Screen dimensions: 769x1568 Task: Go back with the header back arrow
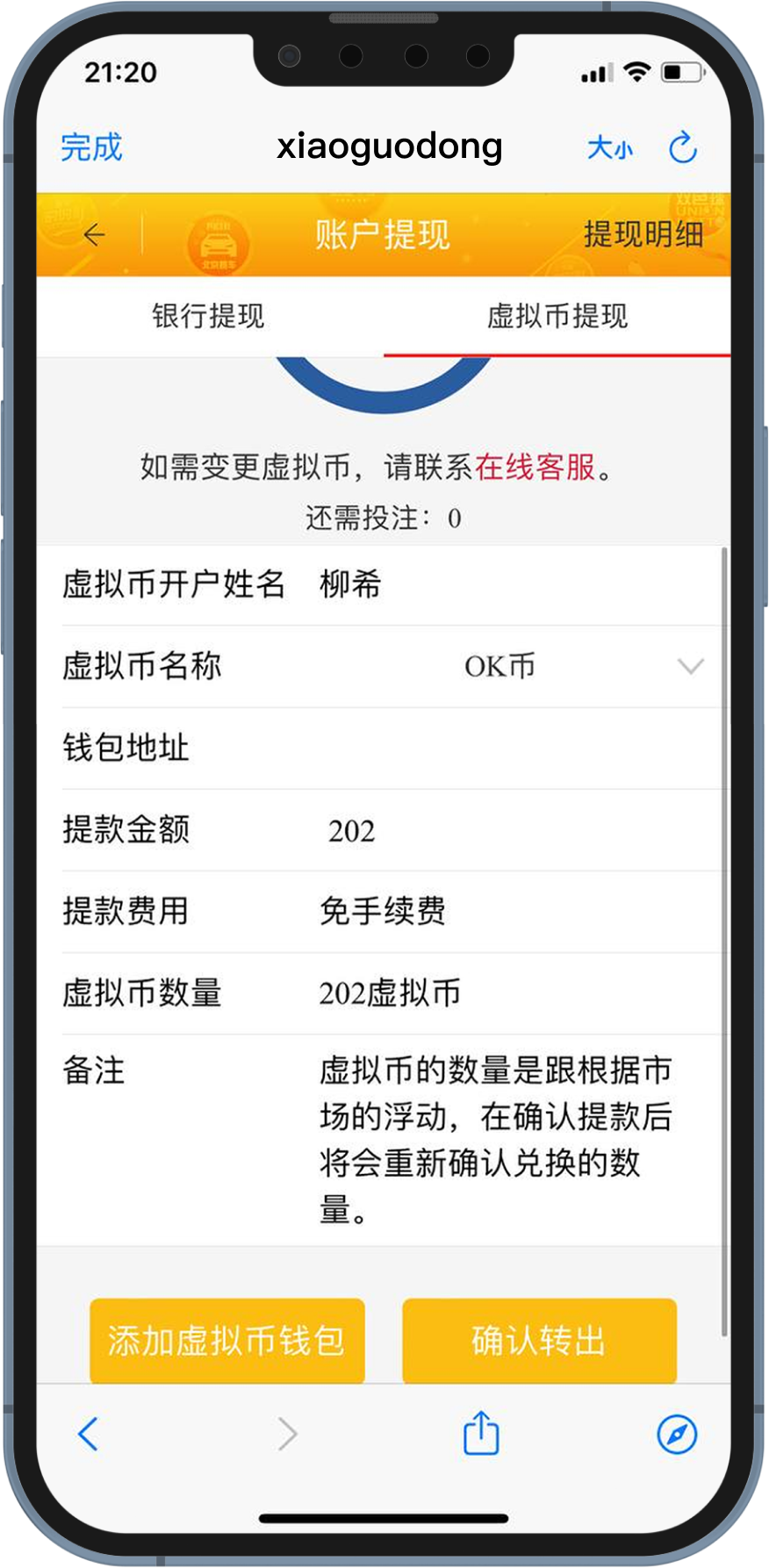pos(94,234)
